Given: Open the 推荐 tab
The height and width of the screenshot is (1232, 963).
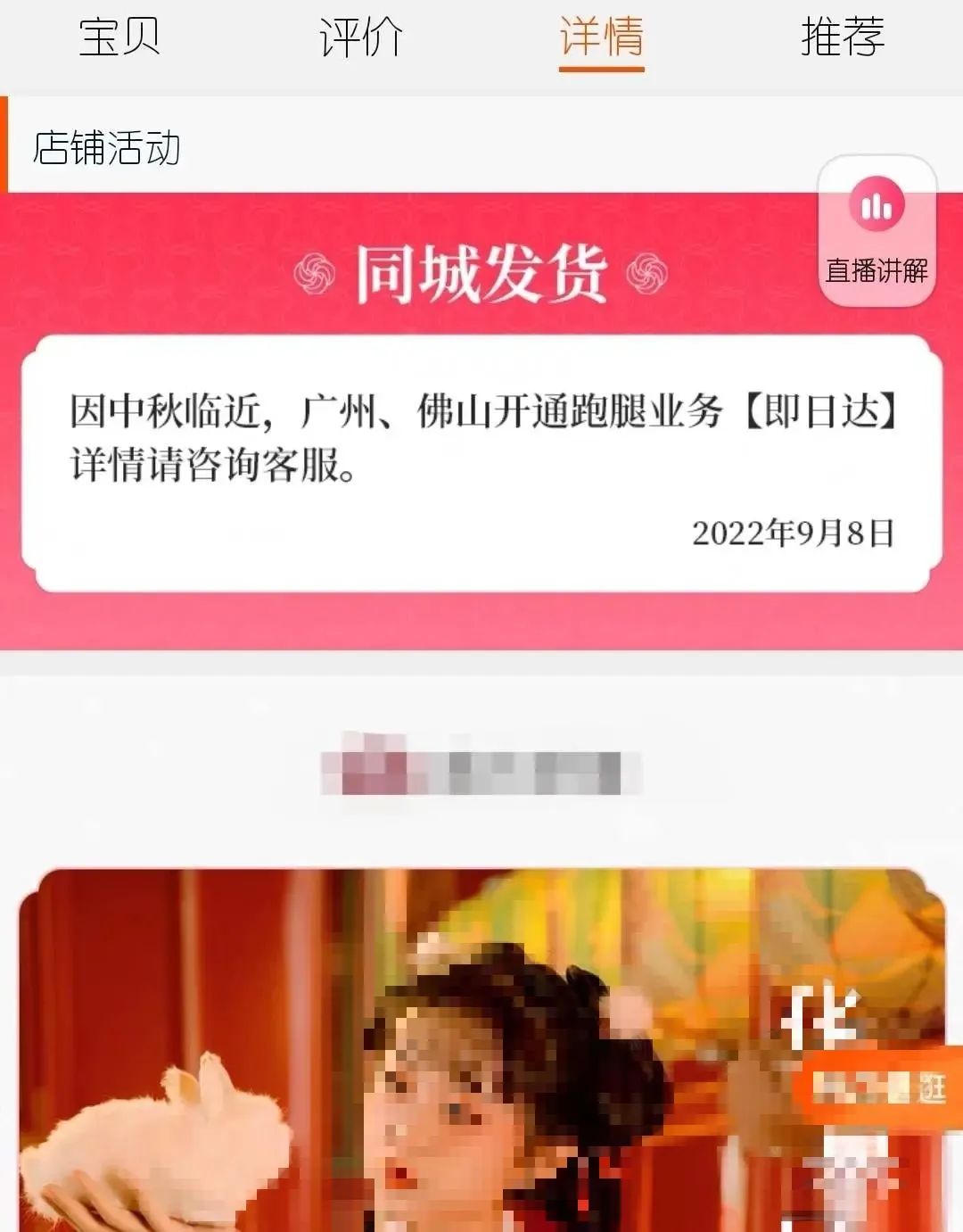Looking at the screenshot, I should 843,37.
